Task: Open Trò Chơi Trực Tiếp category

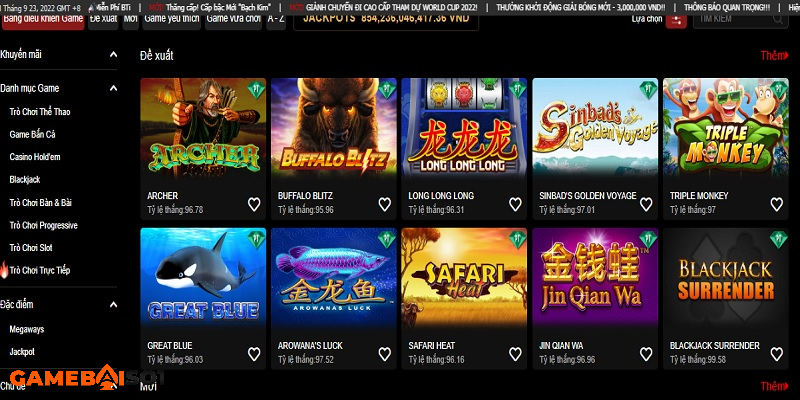Action: tap(40, 270)
